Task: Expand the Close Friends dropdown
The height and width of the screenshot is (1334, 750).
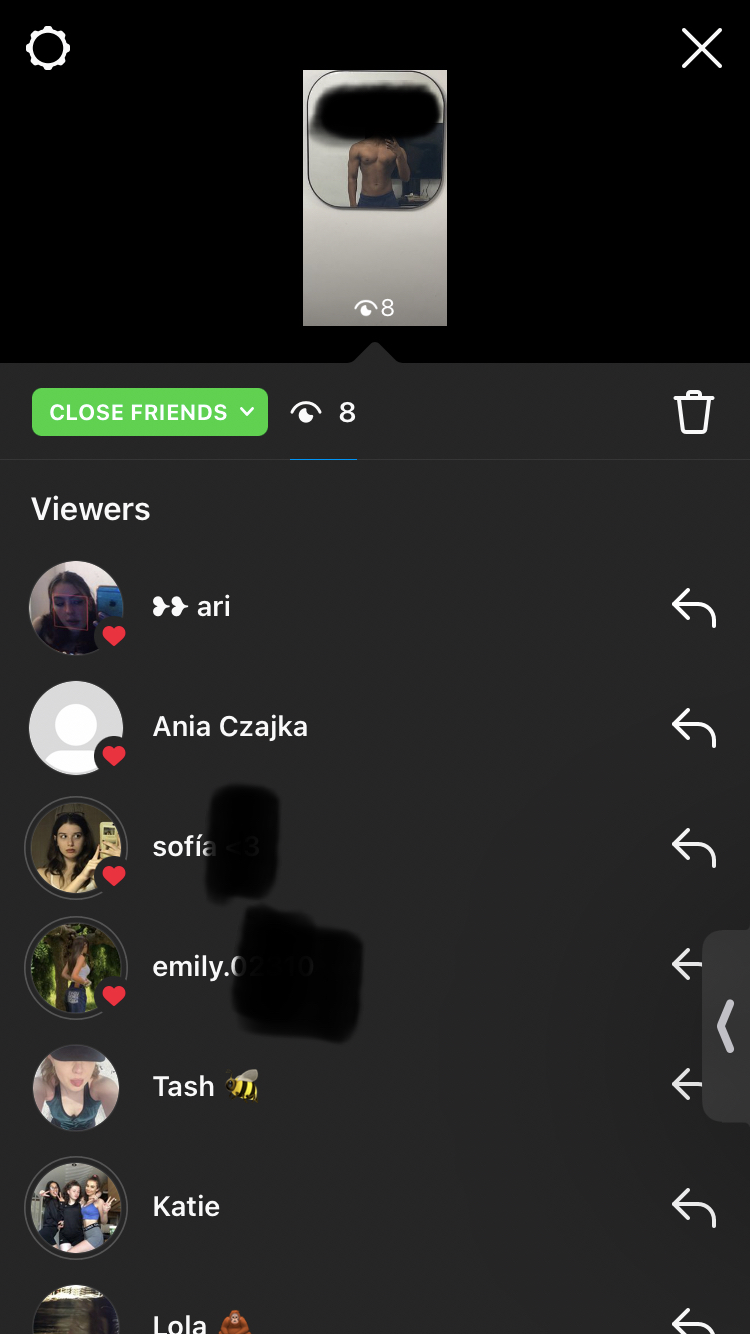Action: pos(150,412)
